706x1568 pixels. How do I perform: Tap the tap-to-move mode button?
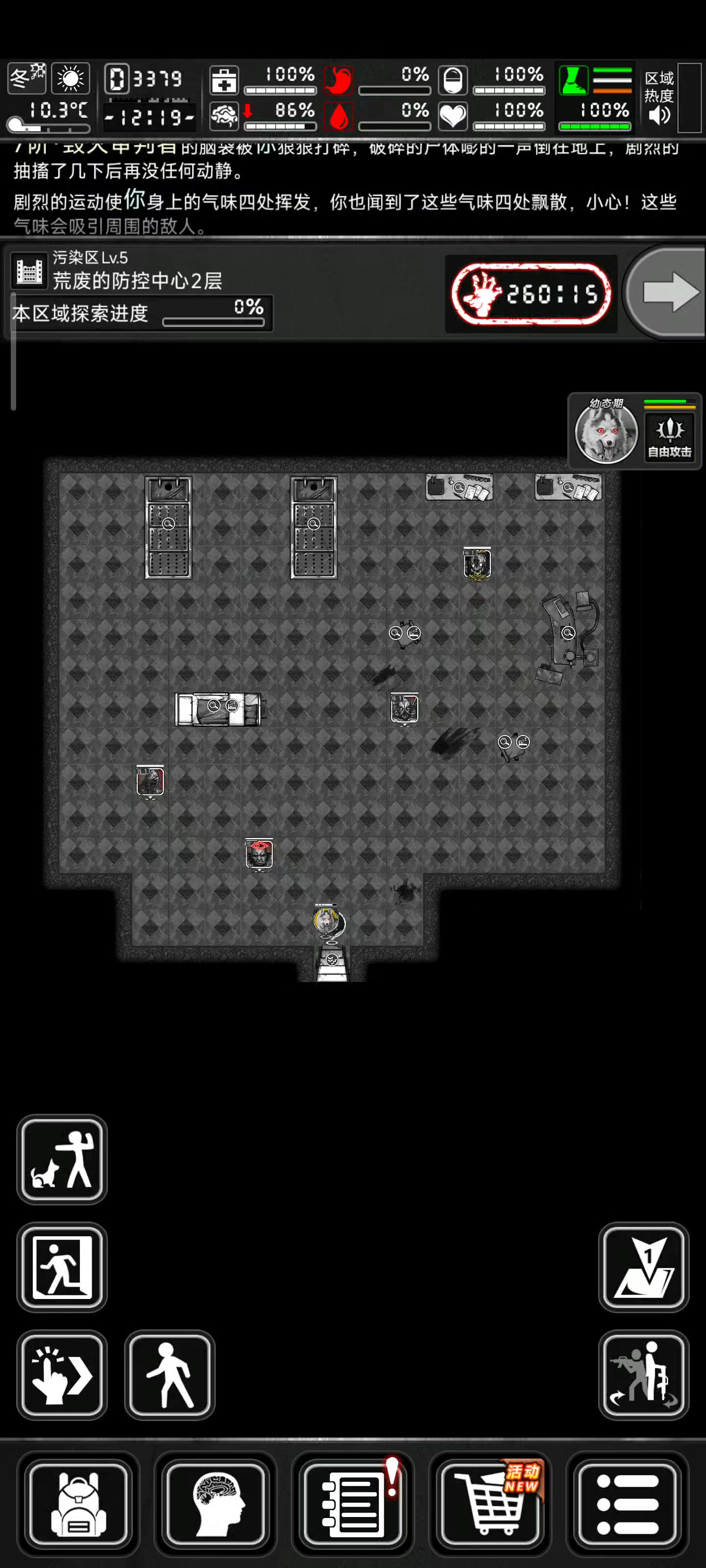click(x=62, y=1374)
